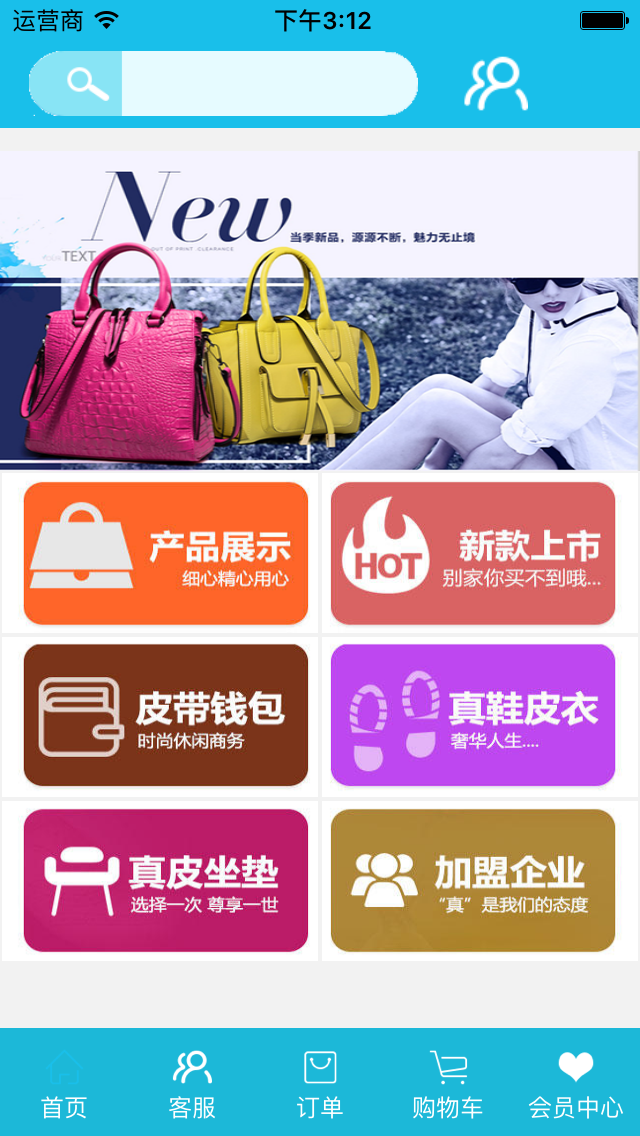This screenshot has height=1136, width=640.
Task: Open the 新款上市 HOT new arrivals tile
Action: pyautogui.click(x=473, y=553)
